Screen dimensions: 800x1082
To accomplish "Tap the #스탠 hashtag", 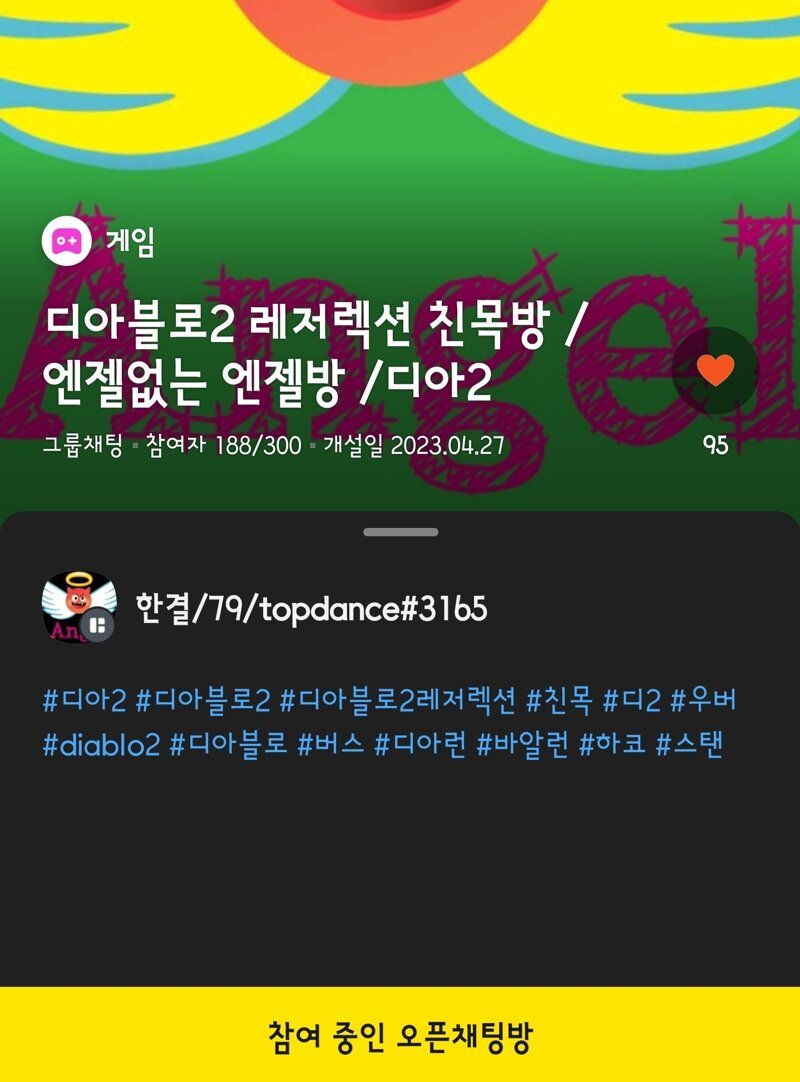I will pos(689,746).
